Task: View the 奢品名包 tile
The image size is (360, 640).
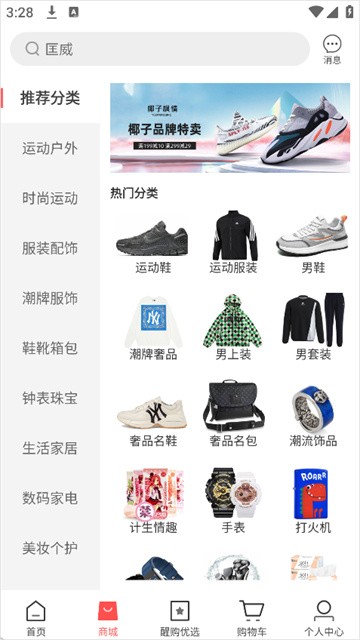Action: [233, 414]
